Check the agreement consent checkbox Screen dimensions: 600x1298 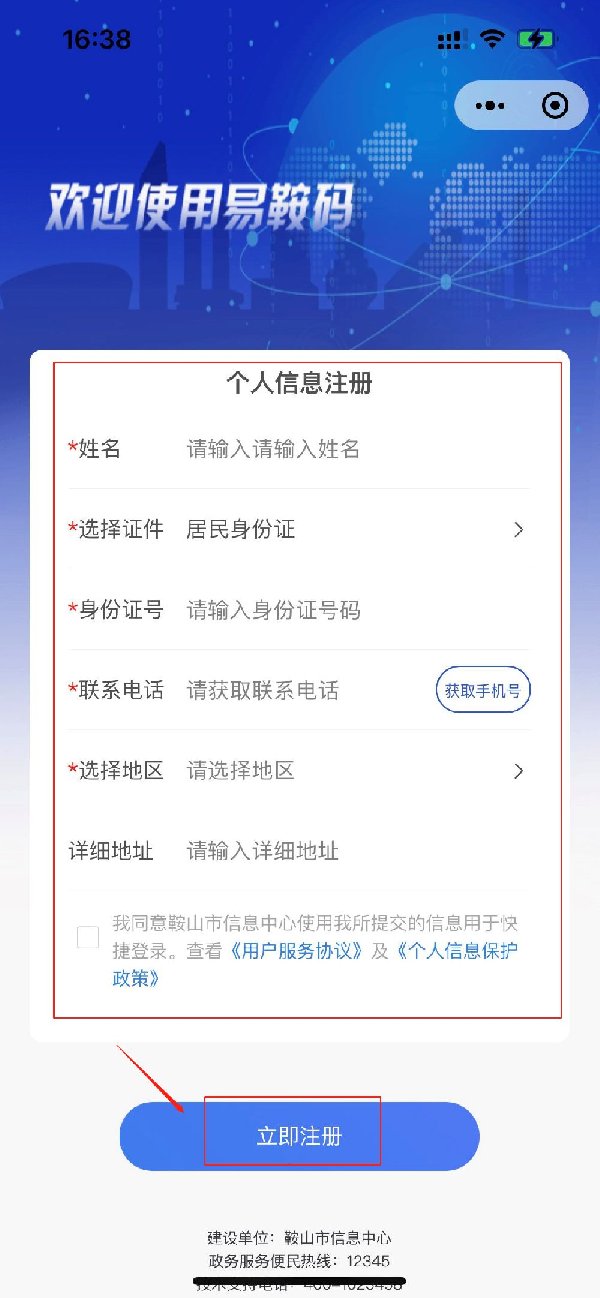click(88, 937)
